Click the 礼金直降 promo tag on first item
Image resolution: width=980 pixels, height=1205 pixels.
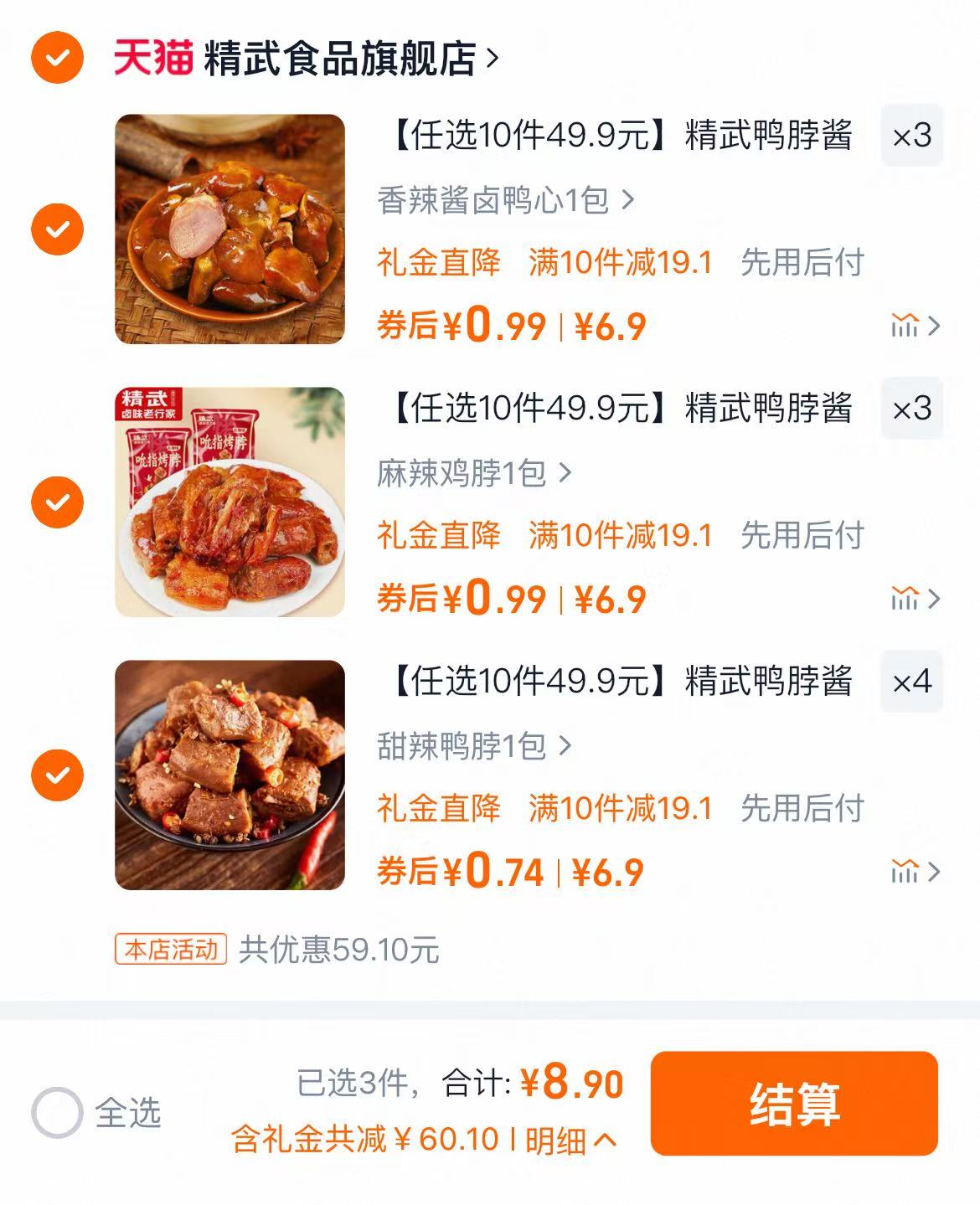pyautogui.click(x=437, y=262)
